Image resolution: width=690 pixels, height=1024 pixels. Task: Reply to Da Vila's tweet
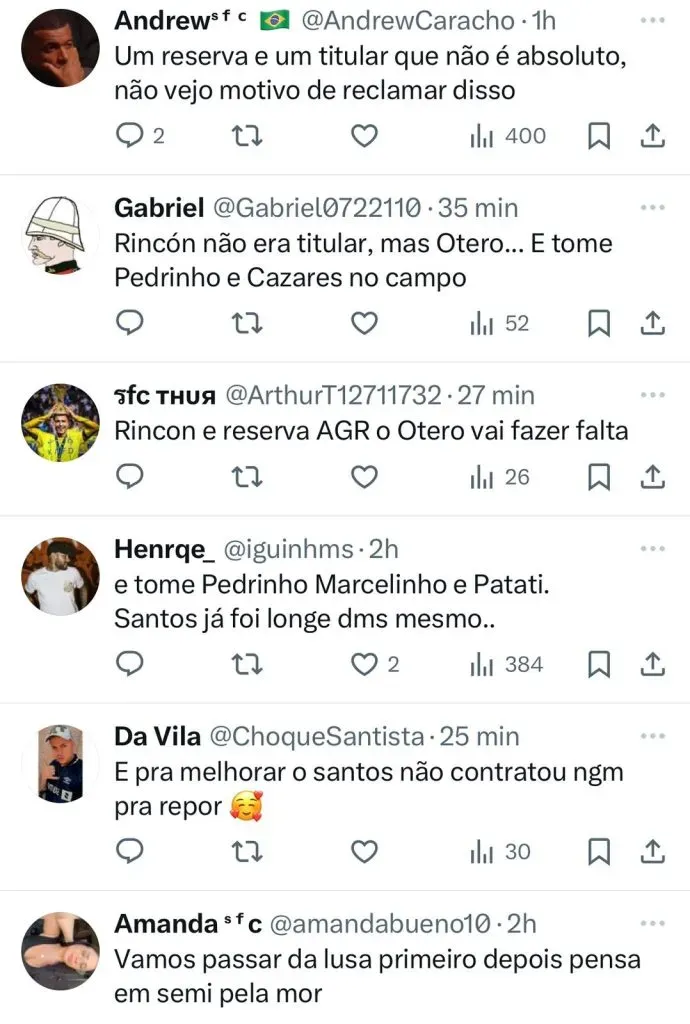coord(131,851)
